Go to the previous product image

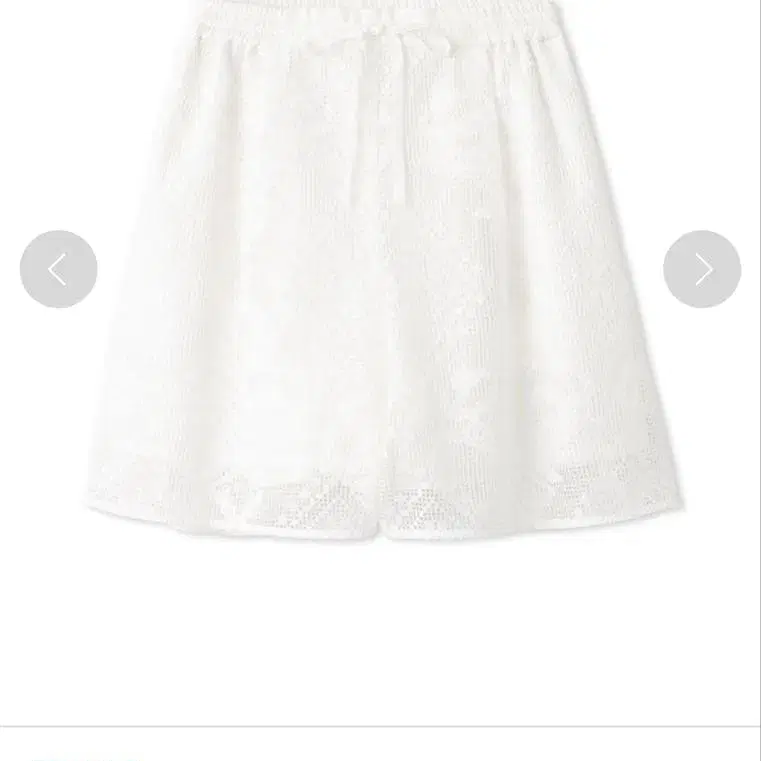(x=58, y=269)
